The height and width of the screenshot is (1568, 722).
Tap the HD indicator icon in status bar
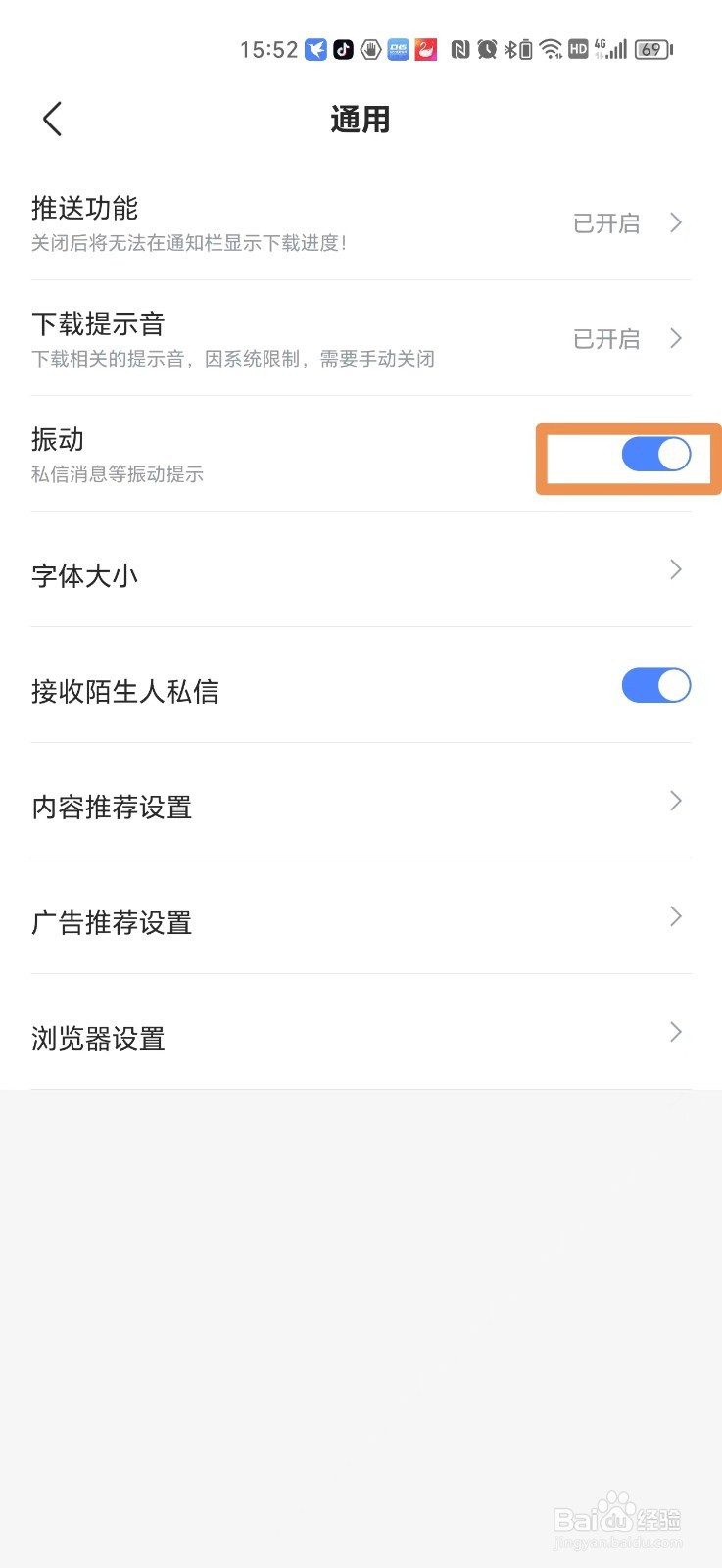[x=578, y=49]
